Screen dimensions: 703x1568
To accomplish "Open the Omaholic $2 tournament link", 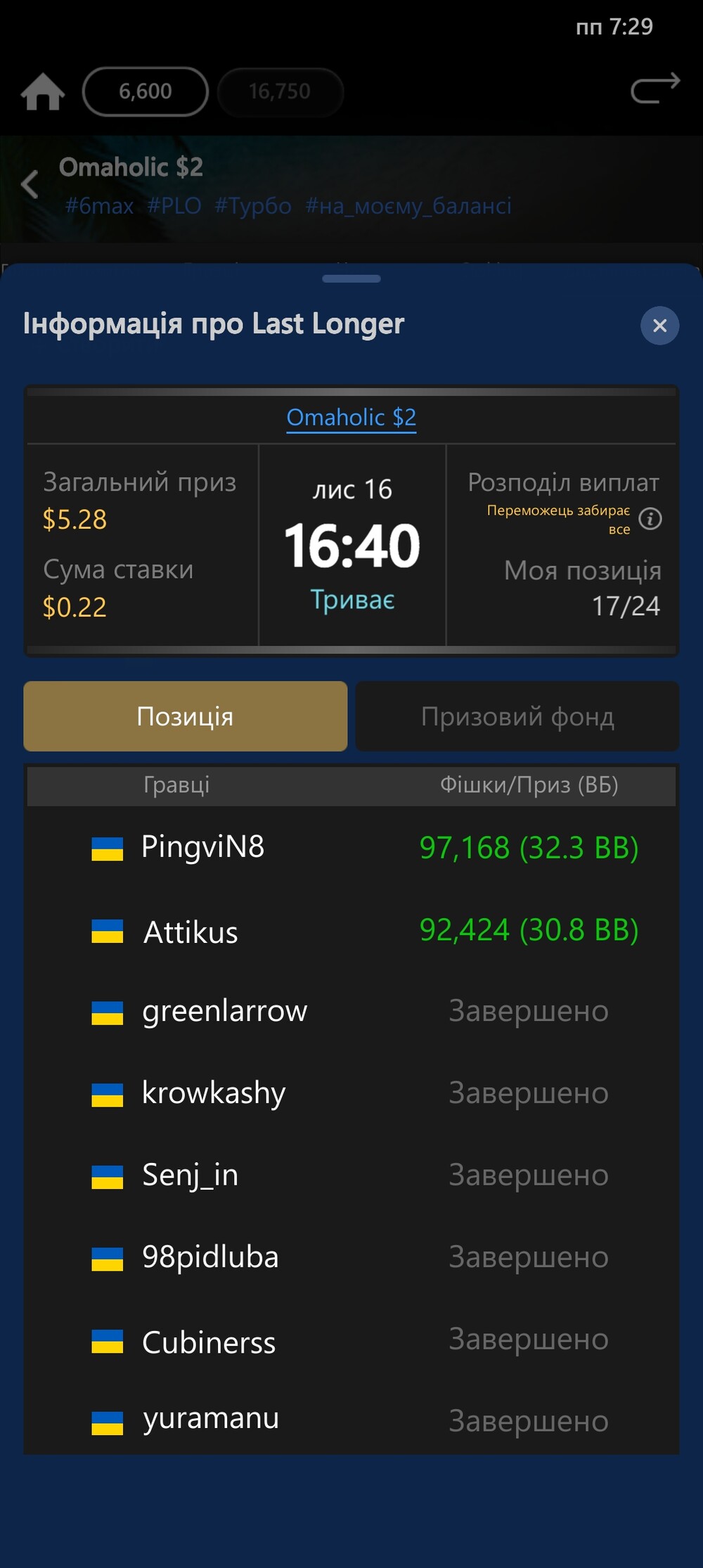I will pos(351,418).
